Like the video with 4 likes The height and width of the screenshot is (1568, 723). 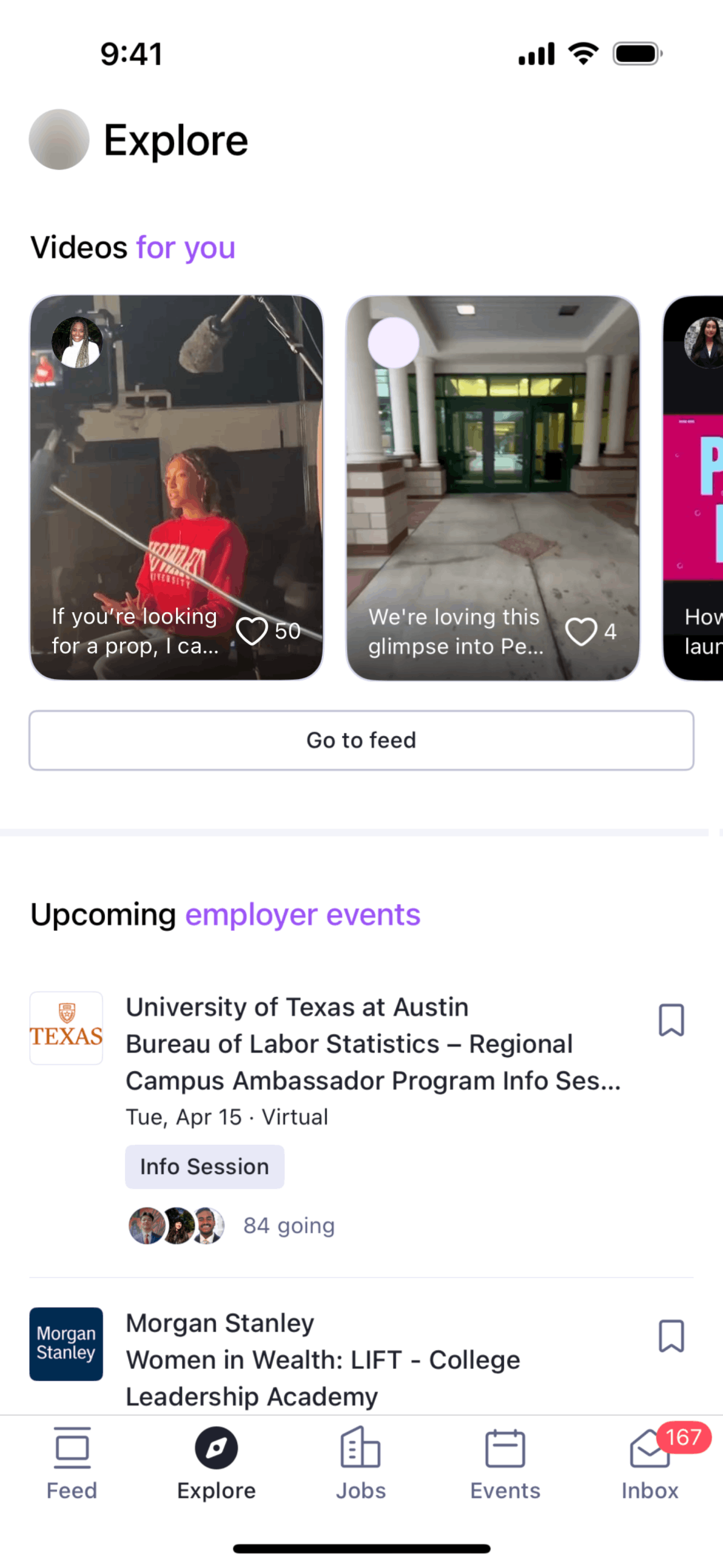(x=581, y=631)
